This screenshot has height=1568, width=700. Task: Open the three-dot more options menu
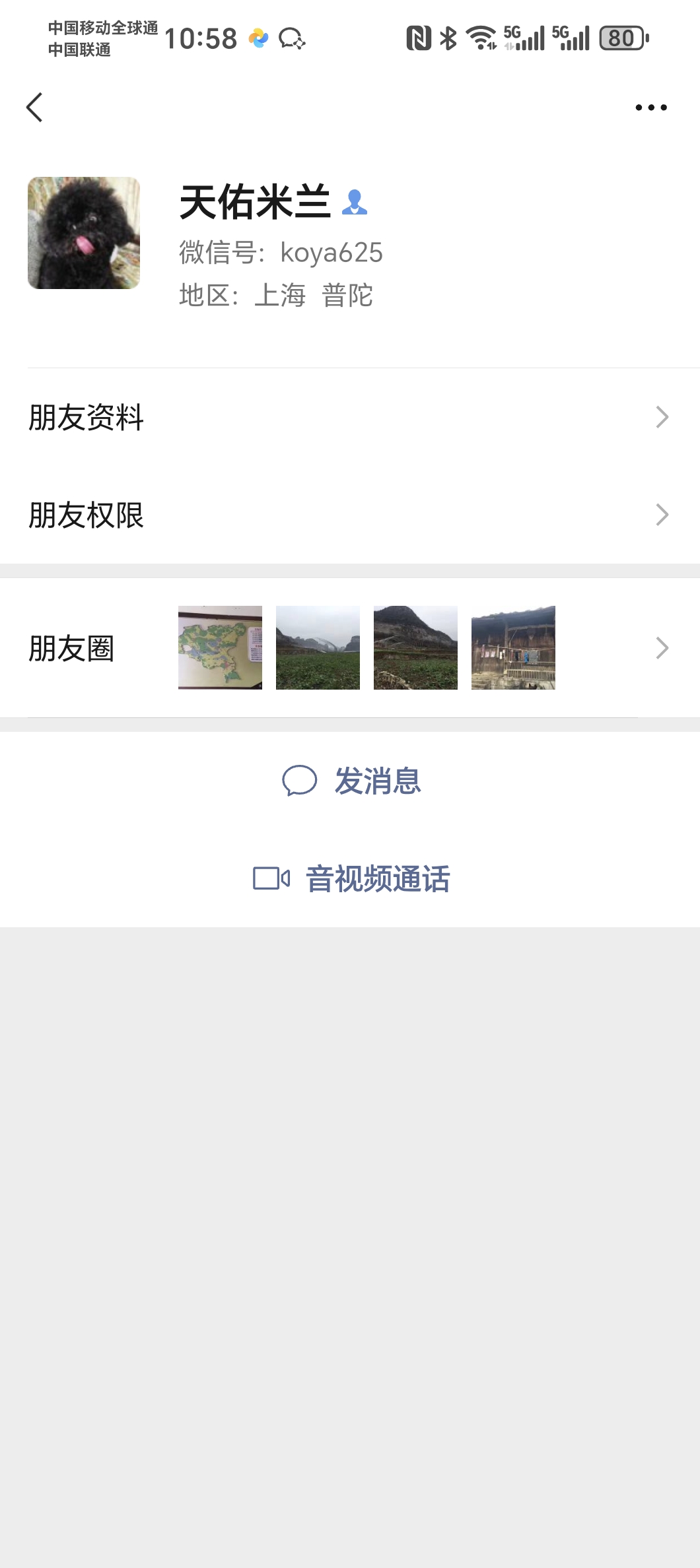pyautogui.click(x=650, y=108)
